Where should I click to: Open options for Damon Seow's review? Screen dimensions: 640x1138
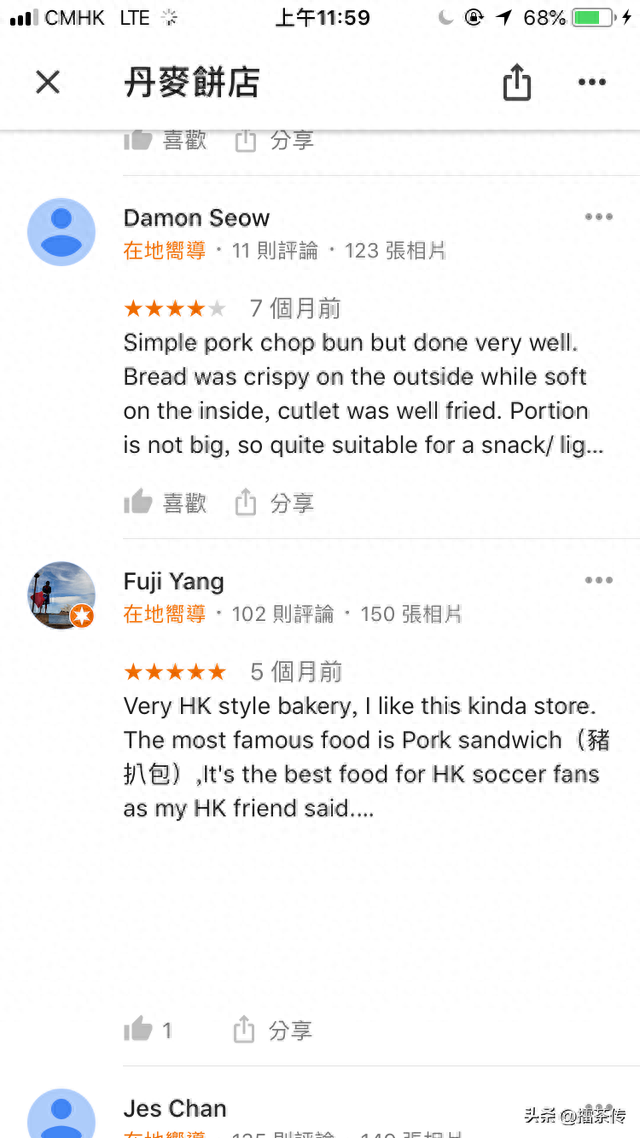pos(598,217)
